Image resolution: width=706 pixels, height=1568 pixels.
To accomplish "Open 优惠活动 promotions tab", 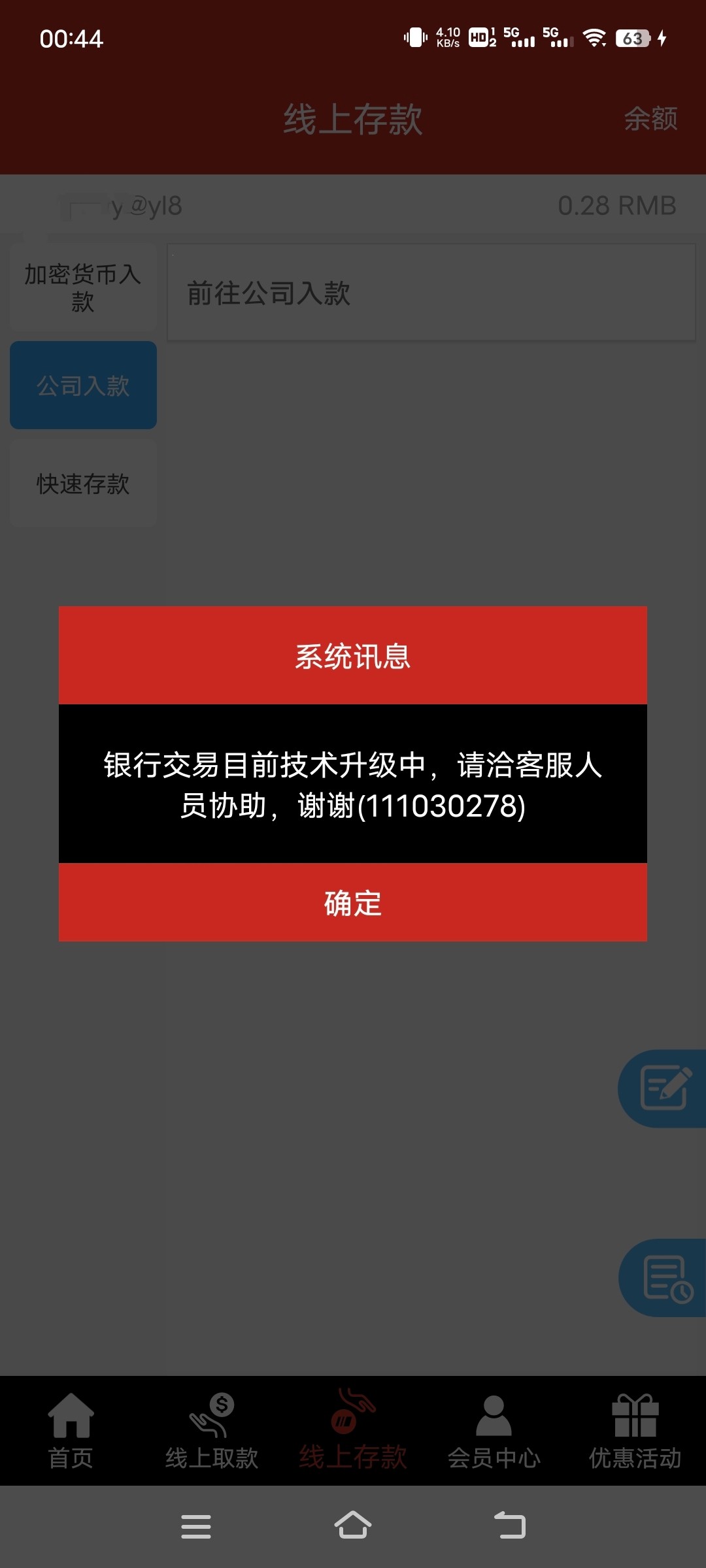I will (635, 1431).
